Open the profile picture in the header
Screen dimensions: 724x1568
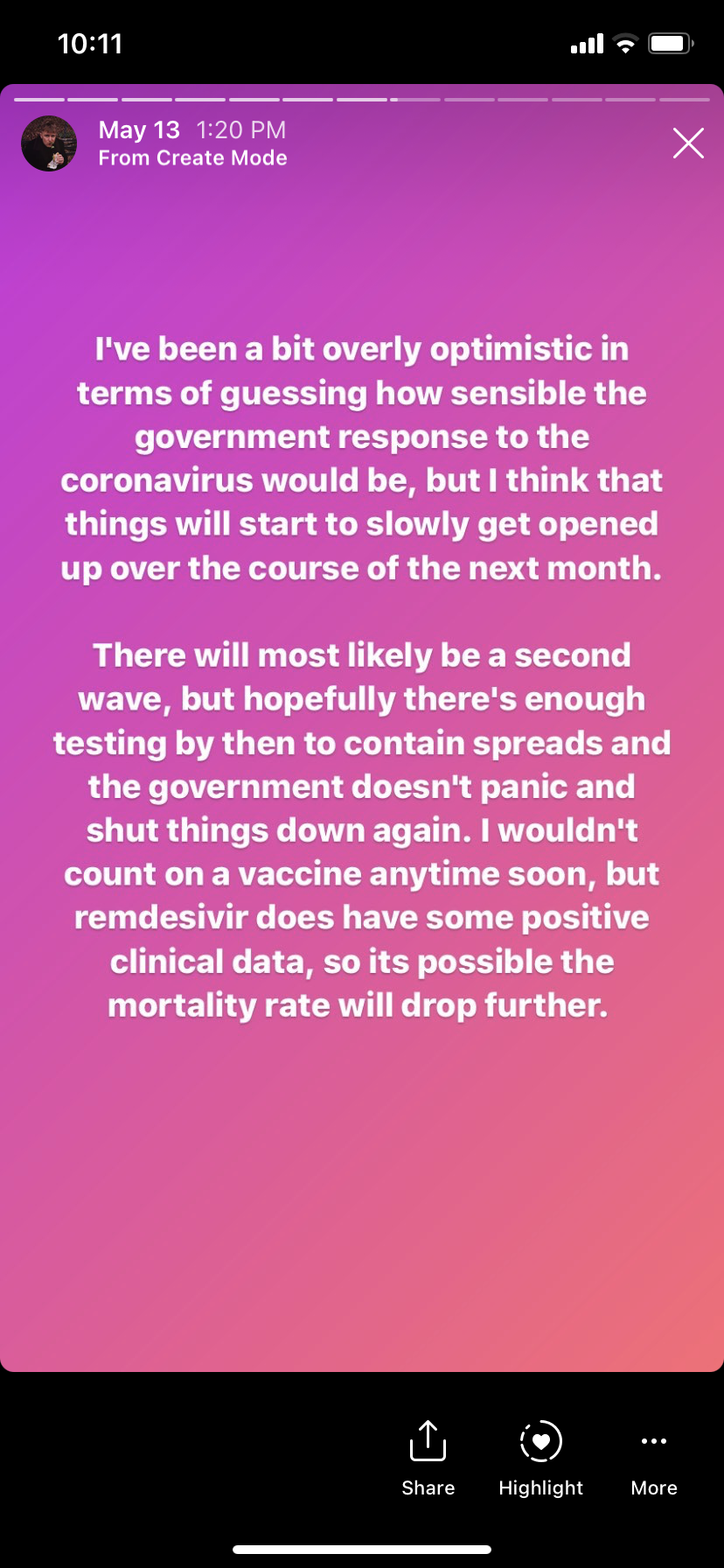pos(49,143)
